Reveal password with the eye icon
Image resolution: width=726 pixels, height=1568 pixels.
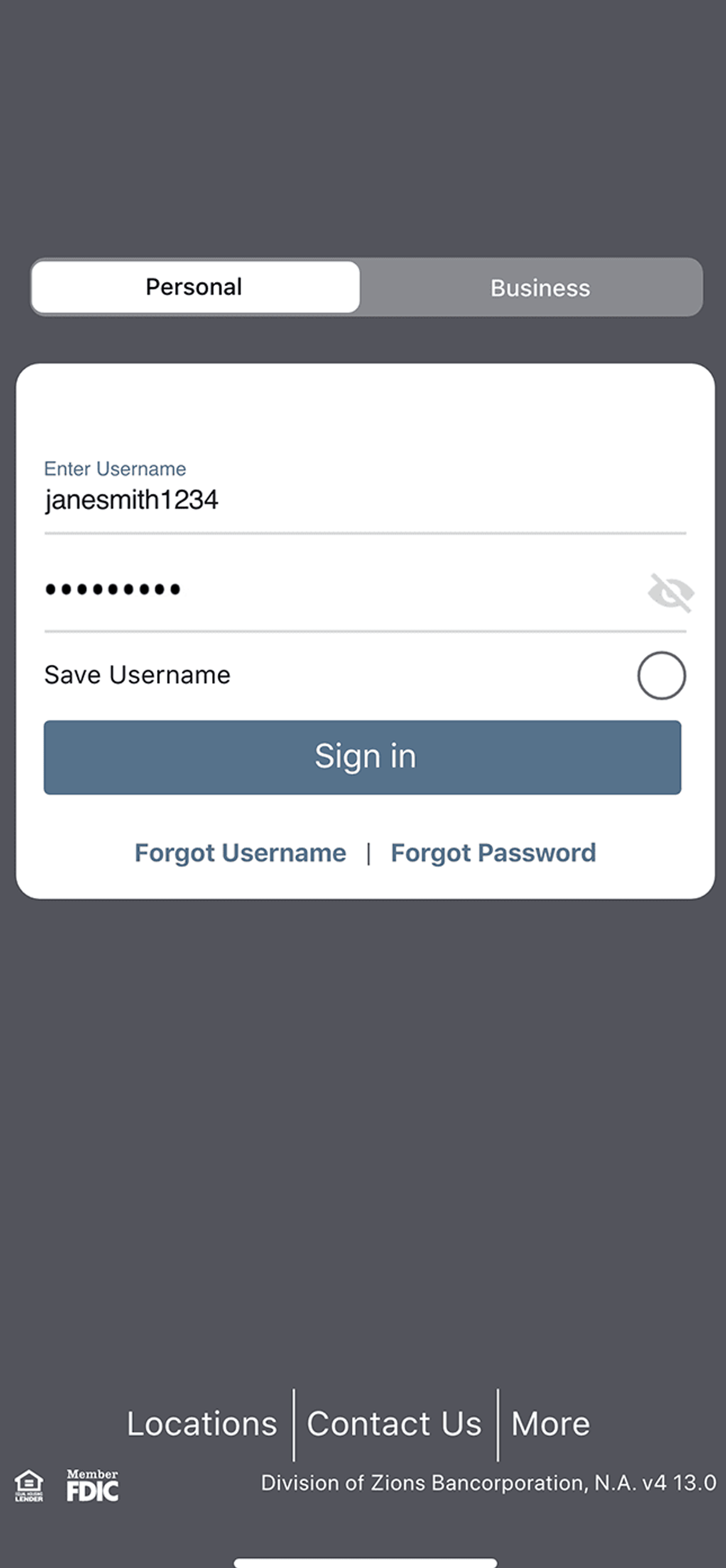[670, 593]
